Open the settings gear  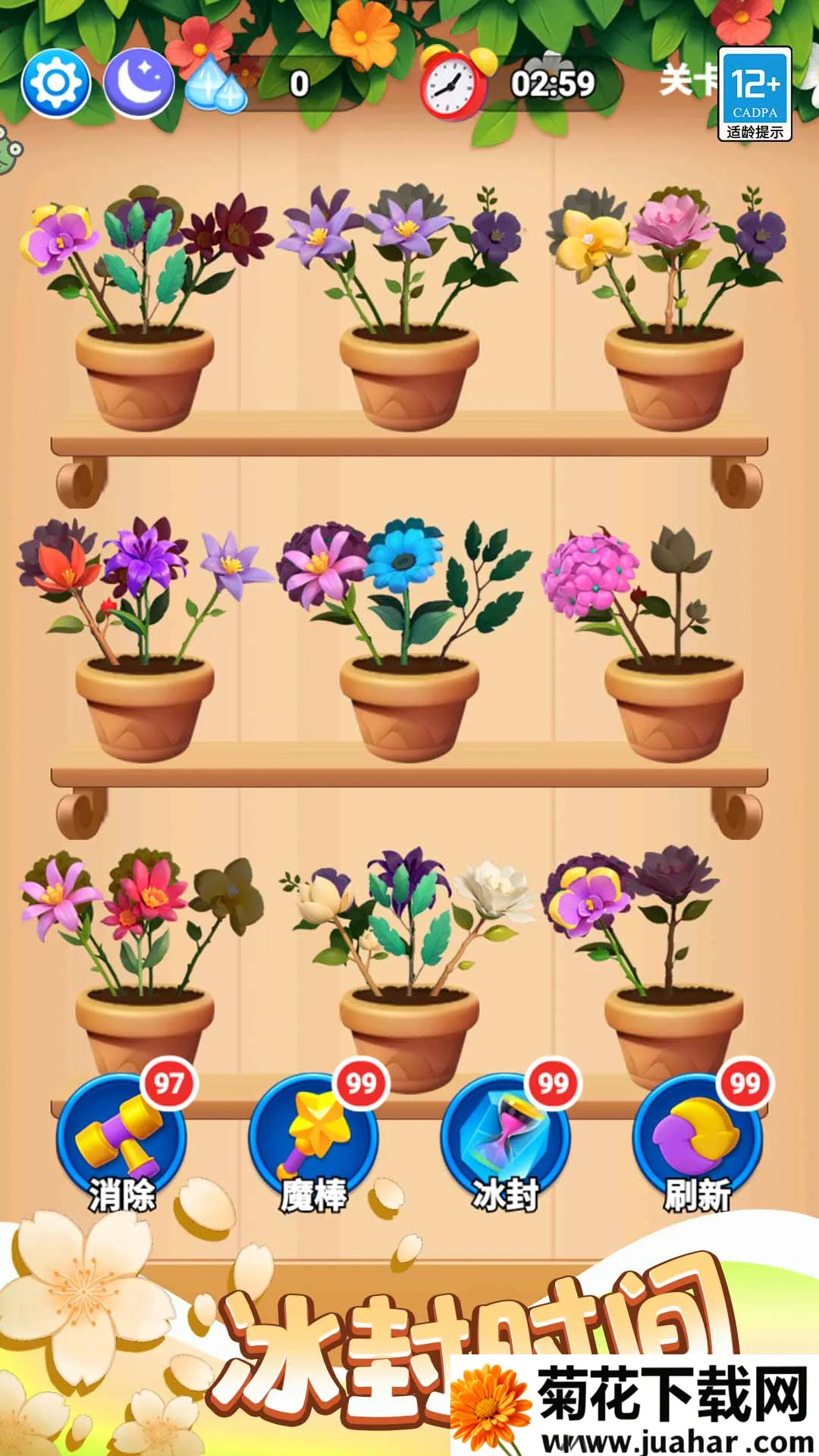click(x=56, y=83)
